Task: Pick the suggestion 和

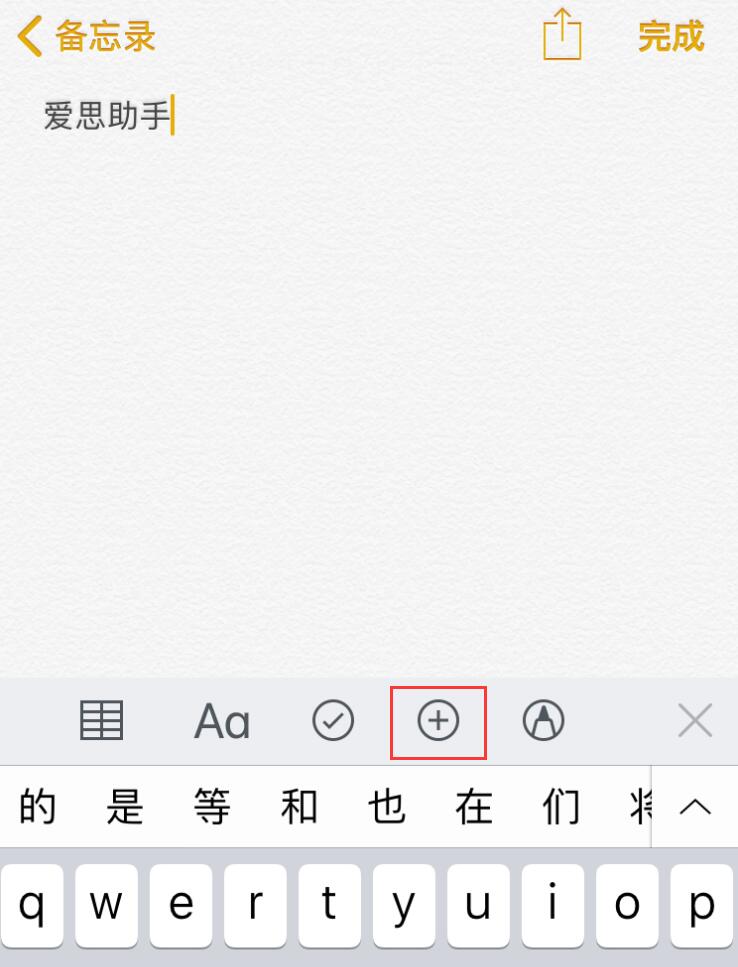Action: 298,806
